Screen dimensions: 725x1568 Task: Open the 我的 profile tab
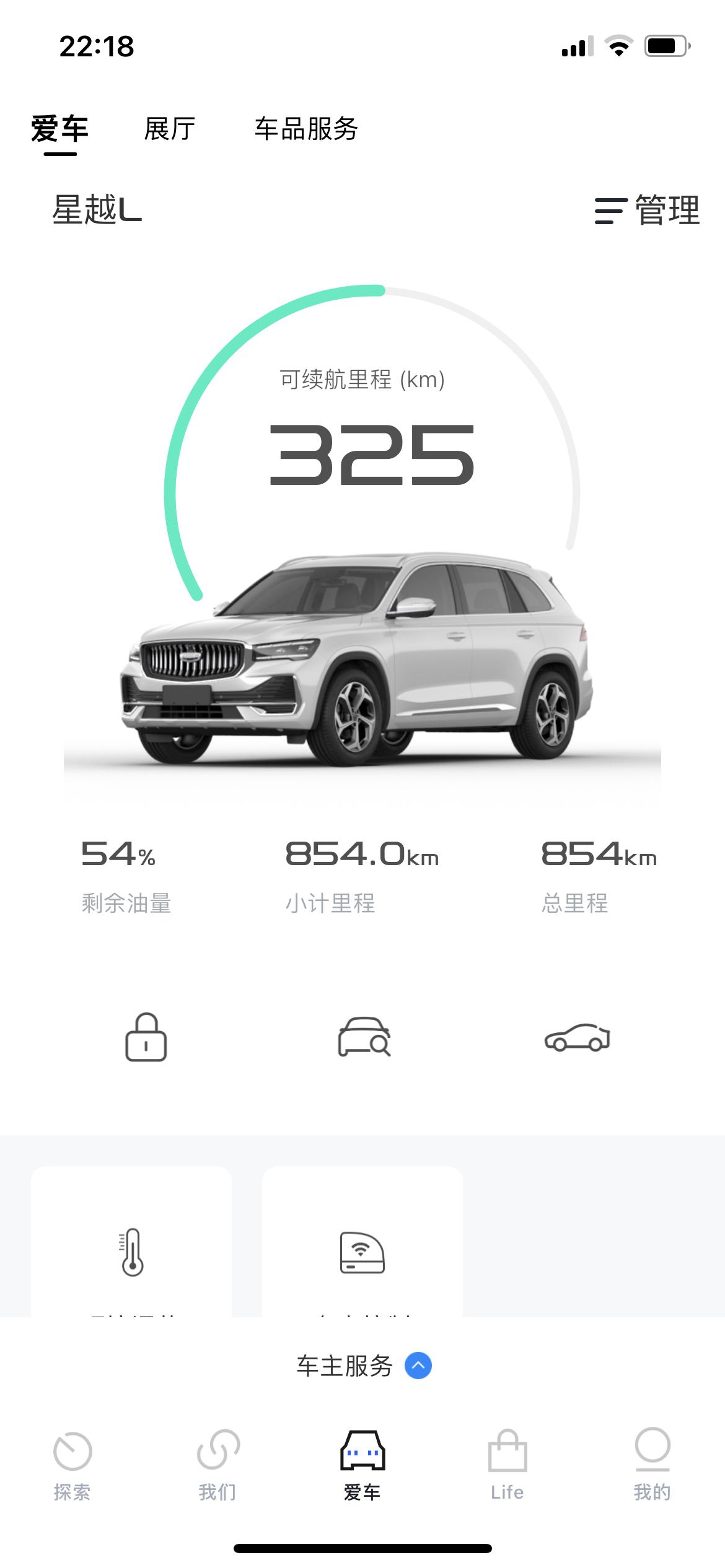pyautogui.click(x=652, y=1465)
